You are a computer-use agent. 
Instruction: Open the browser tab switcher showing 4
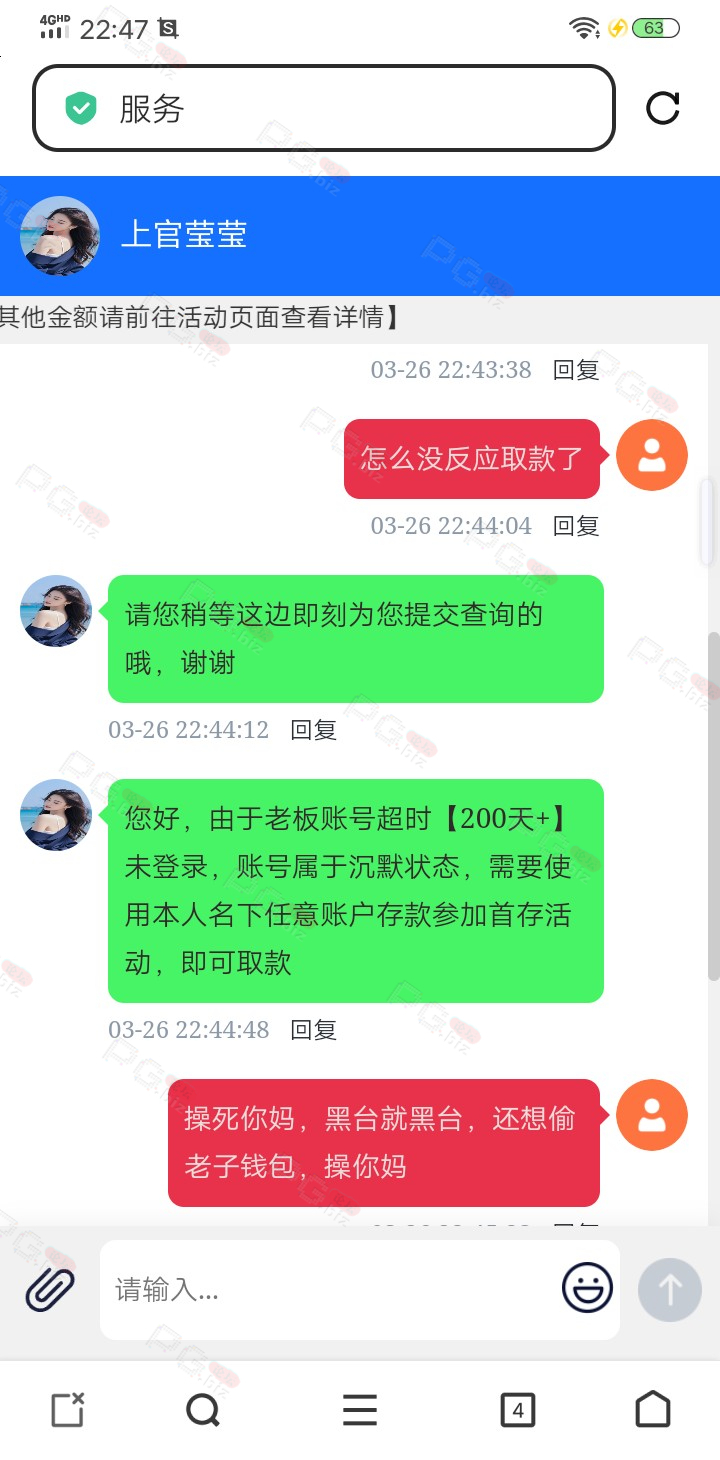point(518,1410)
